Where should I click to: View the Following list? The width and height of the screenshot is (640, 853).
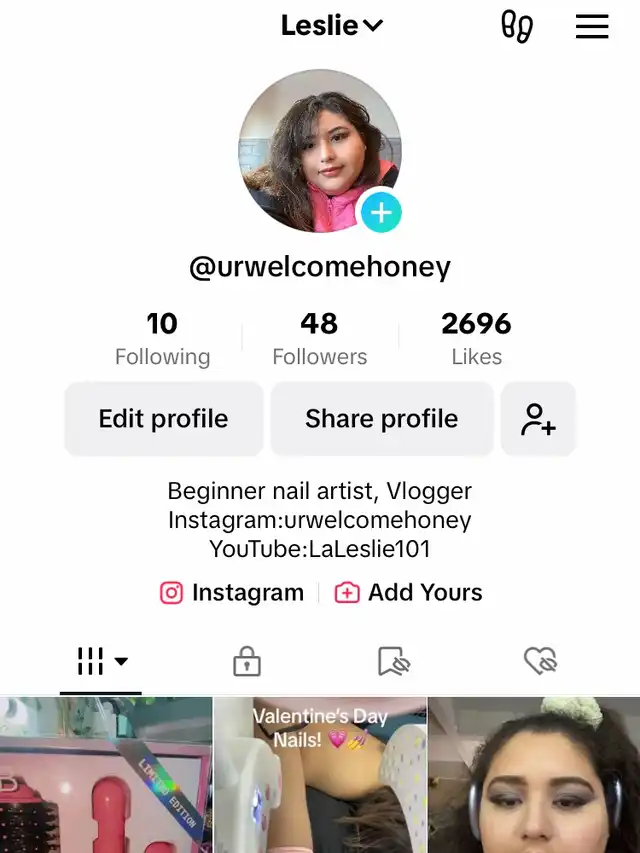162,339
